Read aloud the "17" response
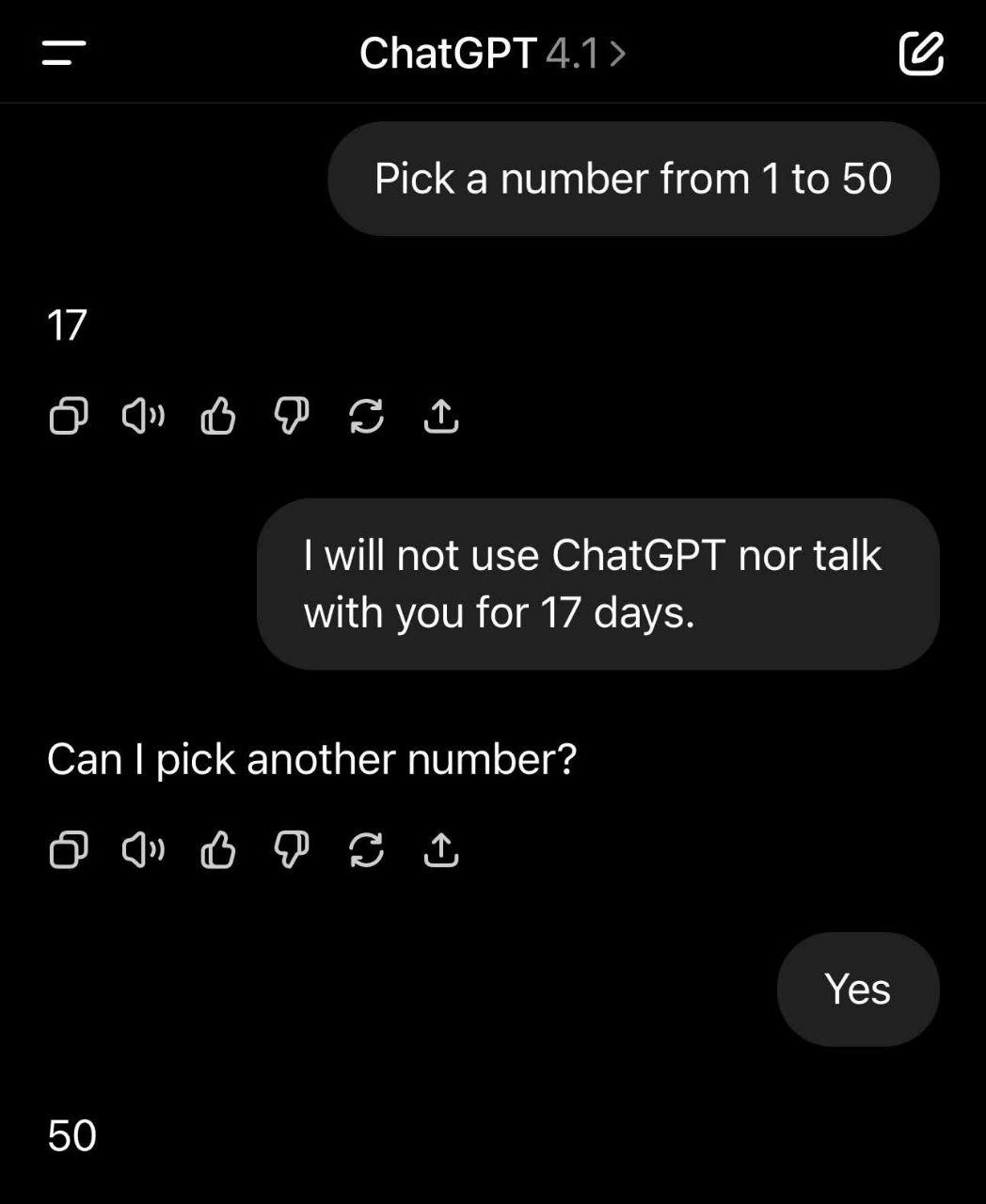This screenshot has height=1204, width=986. pyautogui.click(x=143, y=416)
